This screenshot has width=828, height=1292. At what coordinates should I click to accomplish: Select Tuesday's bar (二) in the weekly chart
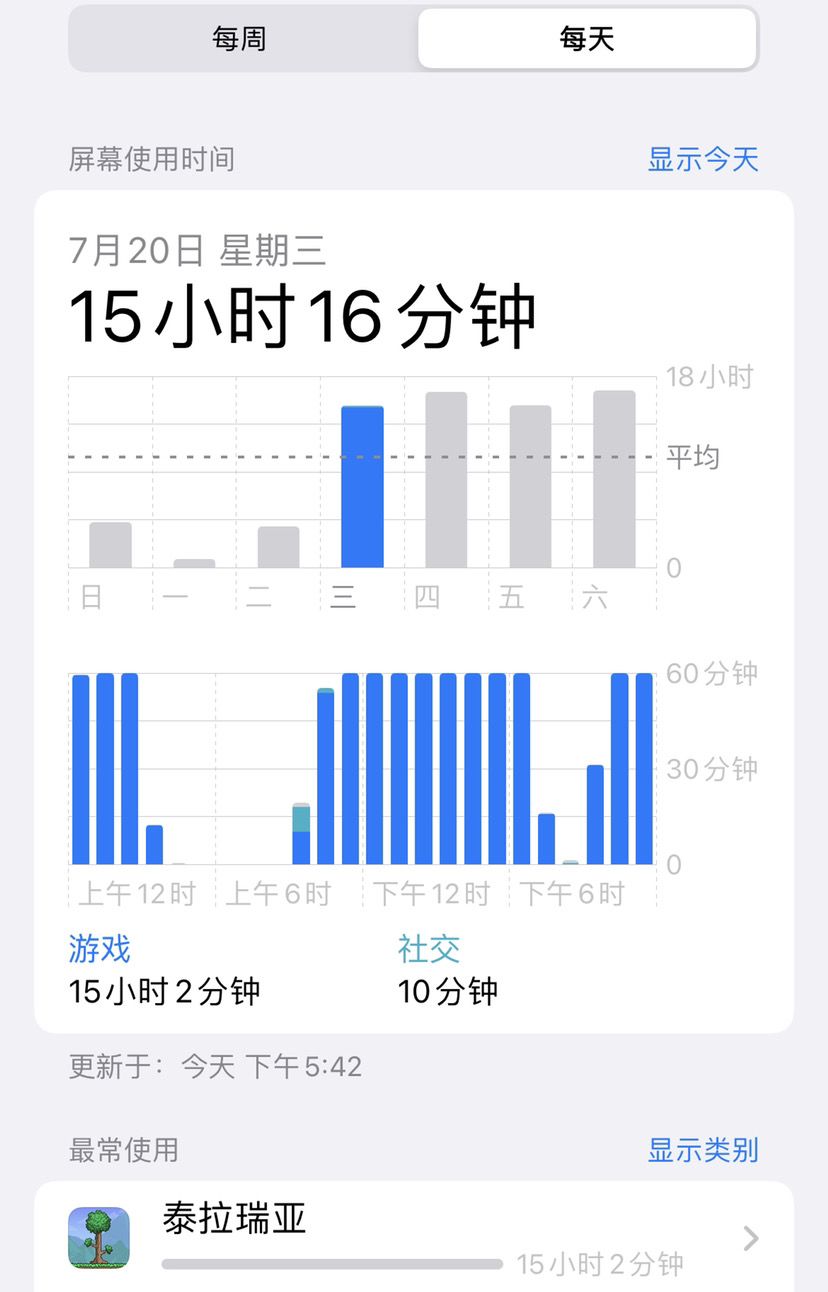click(278, 547)
